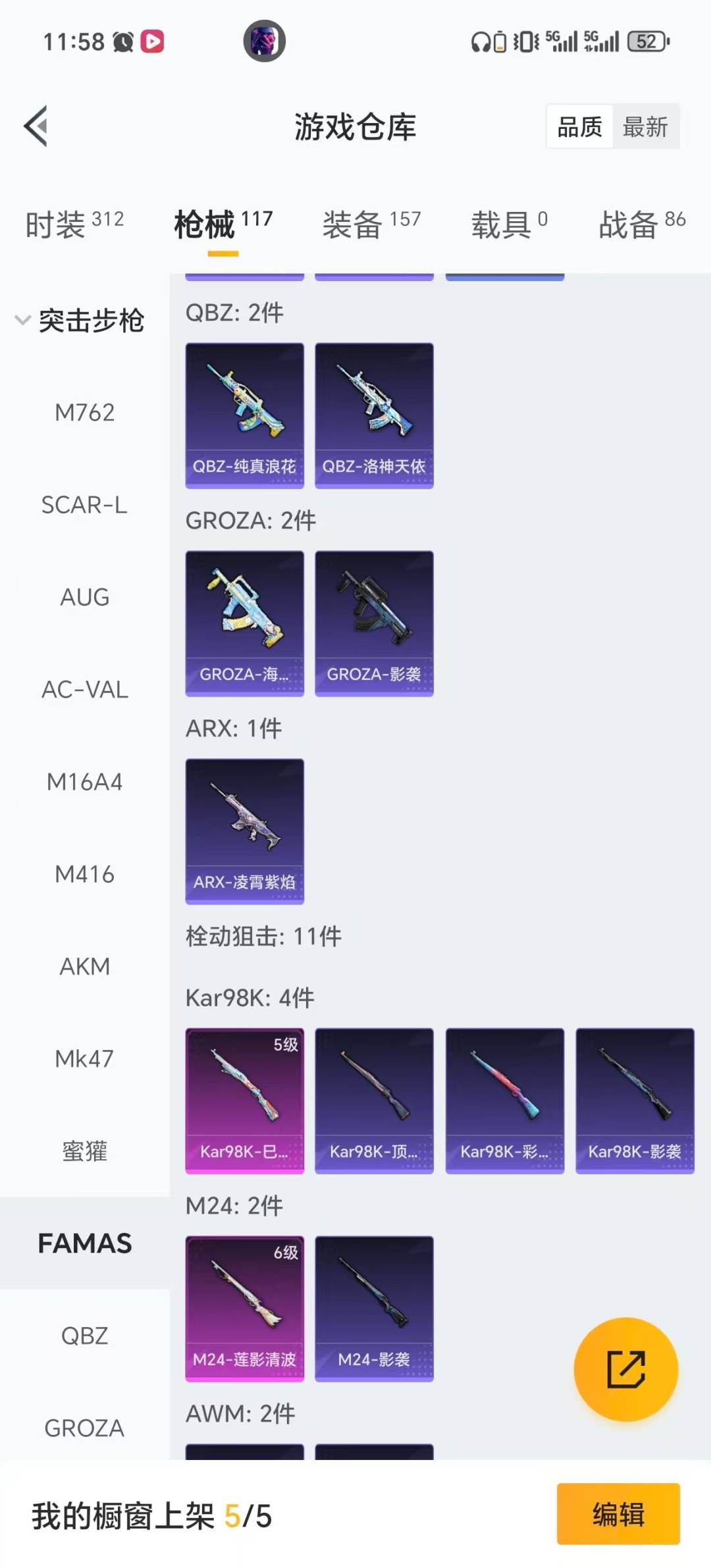Select GROZA in the sidebar
Screen dimensions: 711x1568
[x=83, y=1427]
